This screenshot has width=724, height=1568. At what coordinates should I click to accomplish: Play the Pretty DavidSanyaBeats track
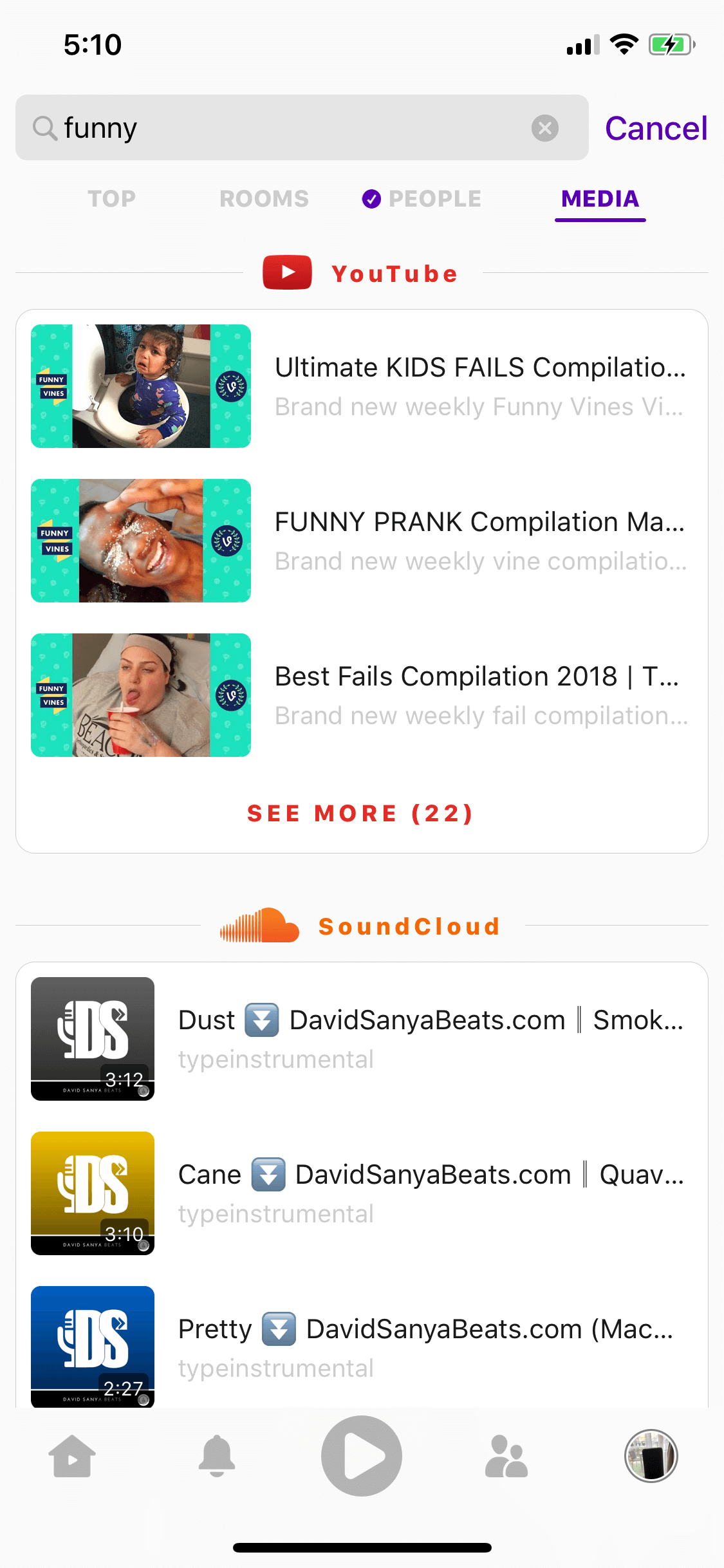pos(362,1347)
